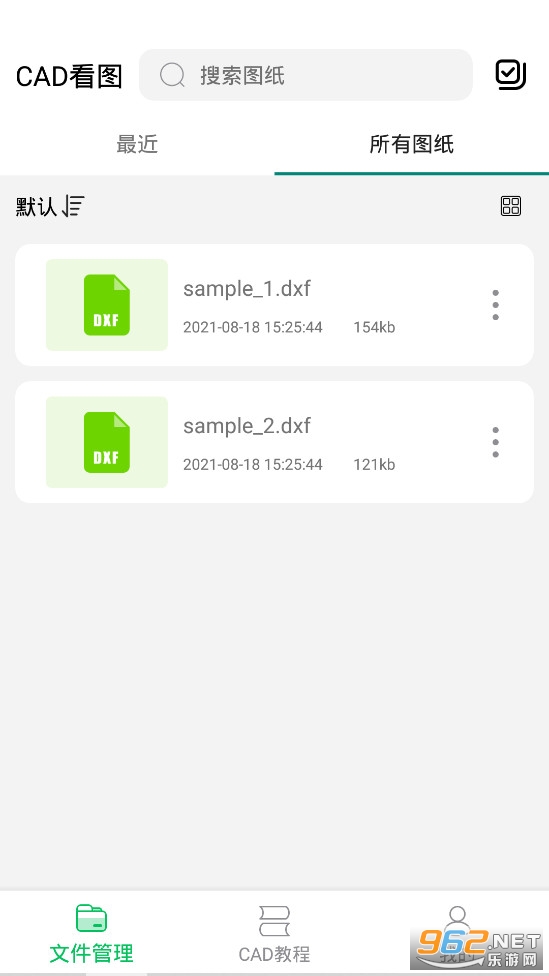
Task: Tap the 搜索图纸 search box
Action: point(306,75)
